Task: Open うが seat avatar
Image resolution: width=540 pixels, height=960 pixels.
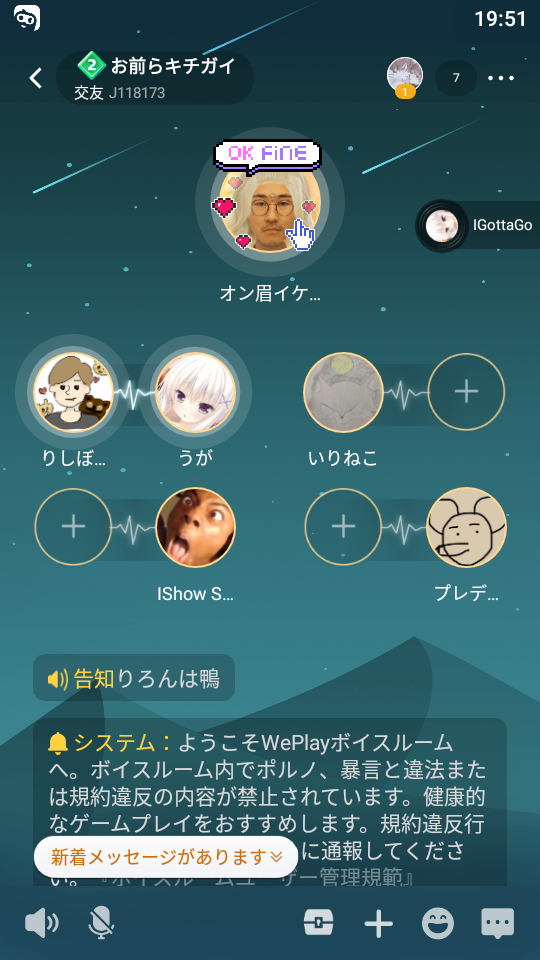Action: 195,392
